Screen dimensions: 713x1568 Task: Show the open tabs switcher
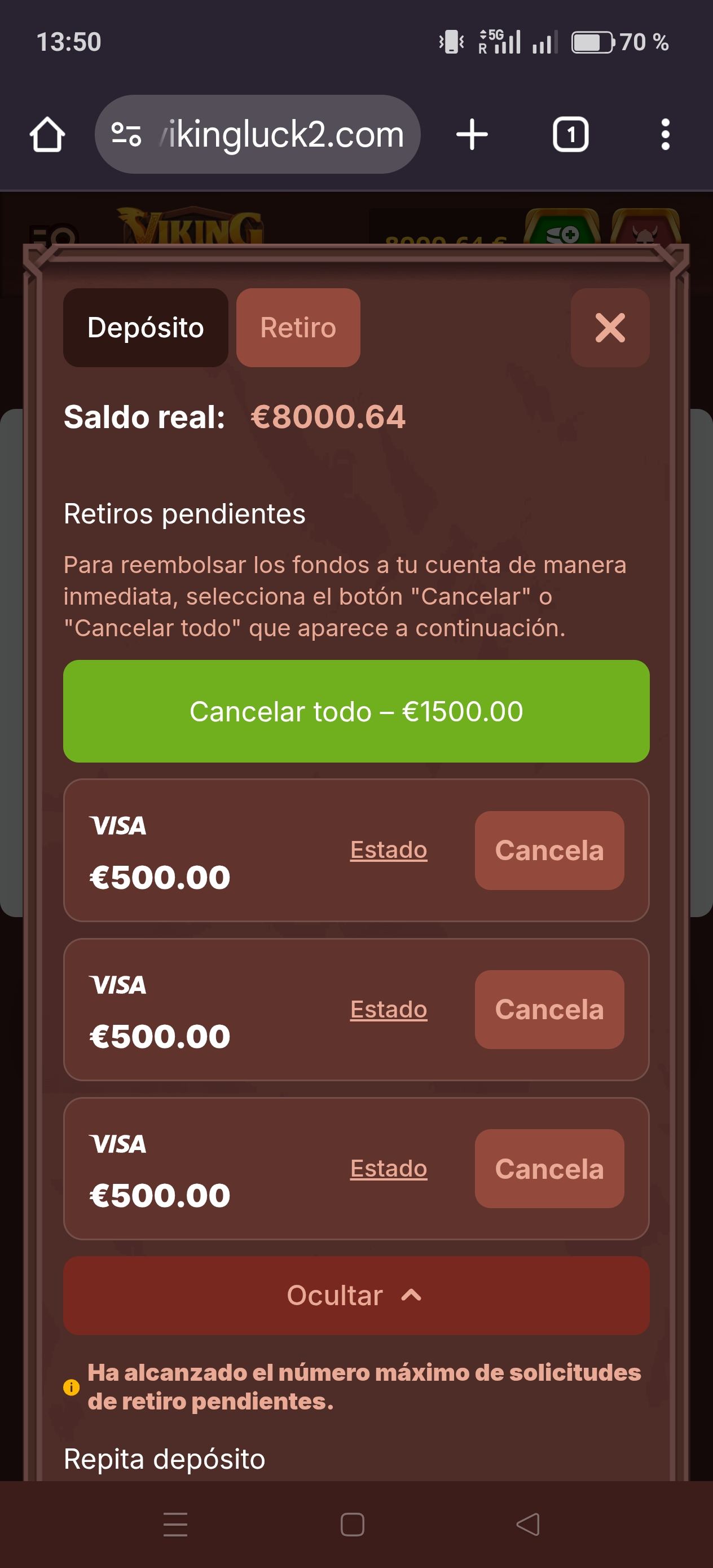[x=570, y=134]
